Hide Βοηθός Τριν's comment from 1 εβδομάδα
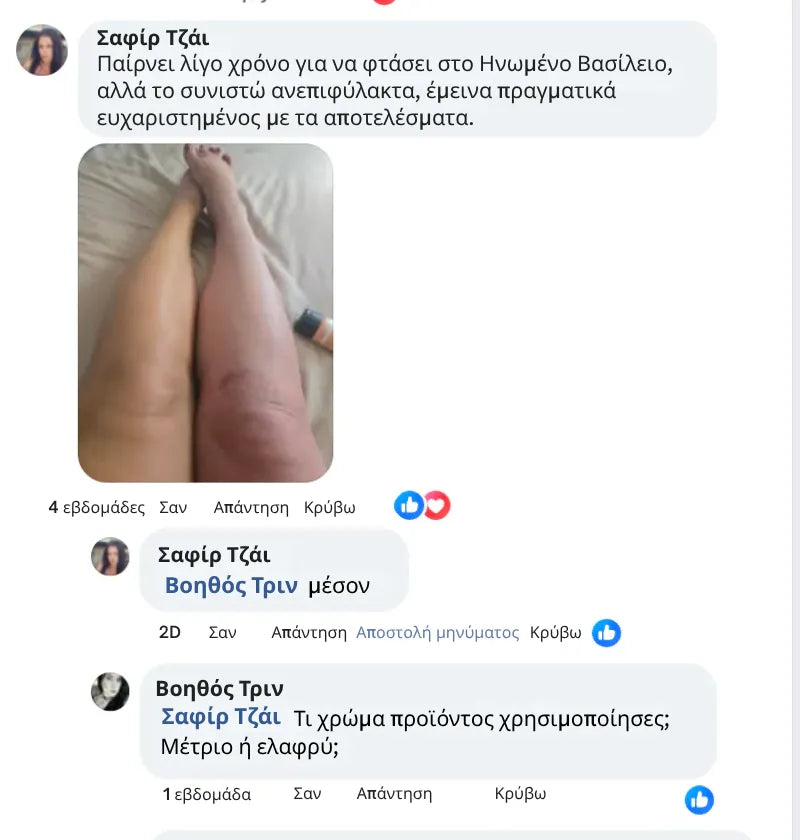 tap(520, 794)
